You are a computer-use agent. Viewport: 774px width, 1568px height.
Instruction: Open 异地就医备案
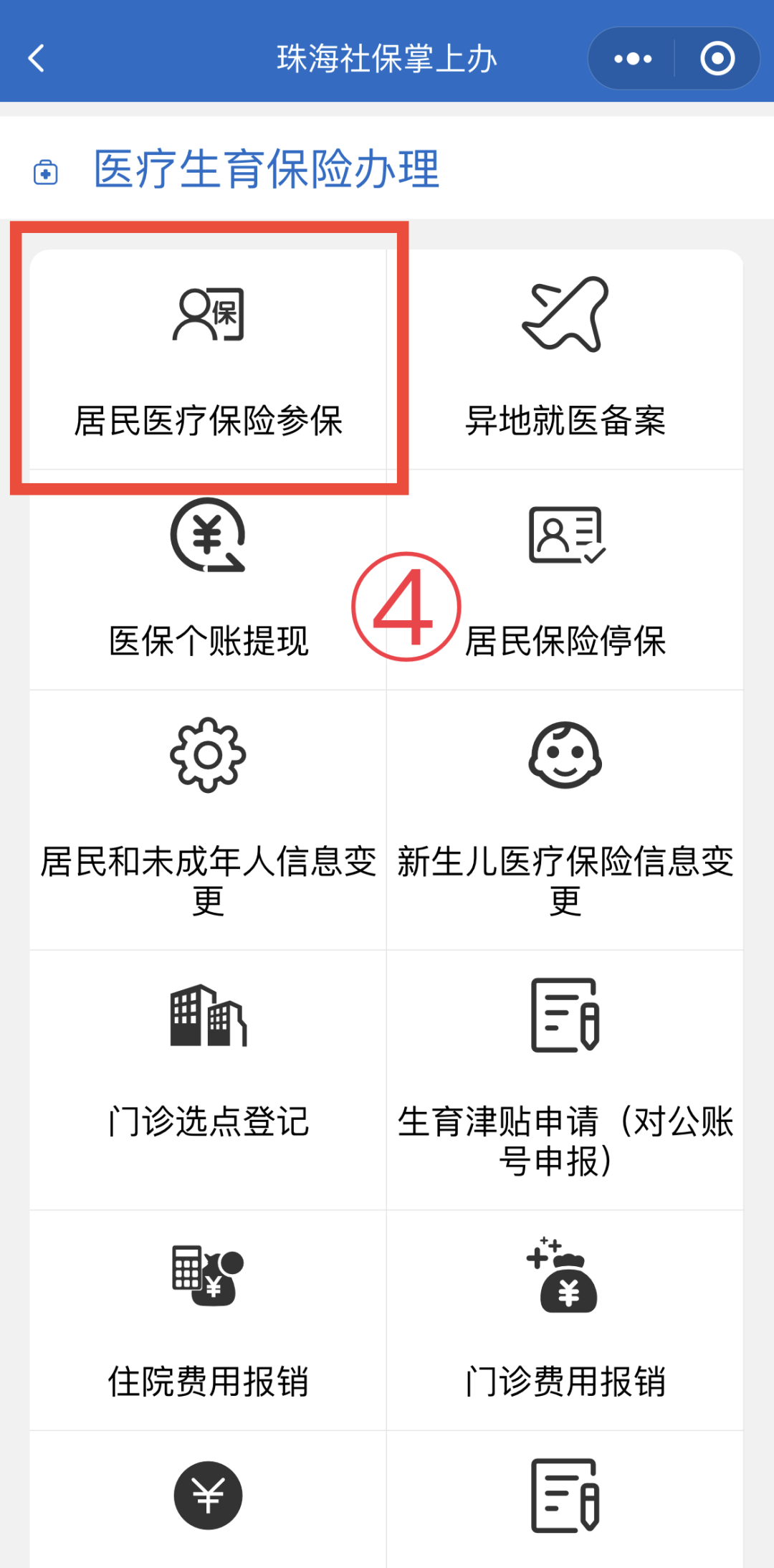[565, 359]
